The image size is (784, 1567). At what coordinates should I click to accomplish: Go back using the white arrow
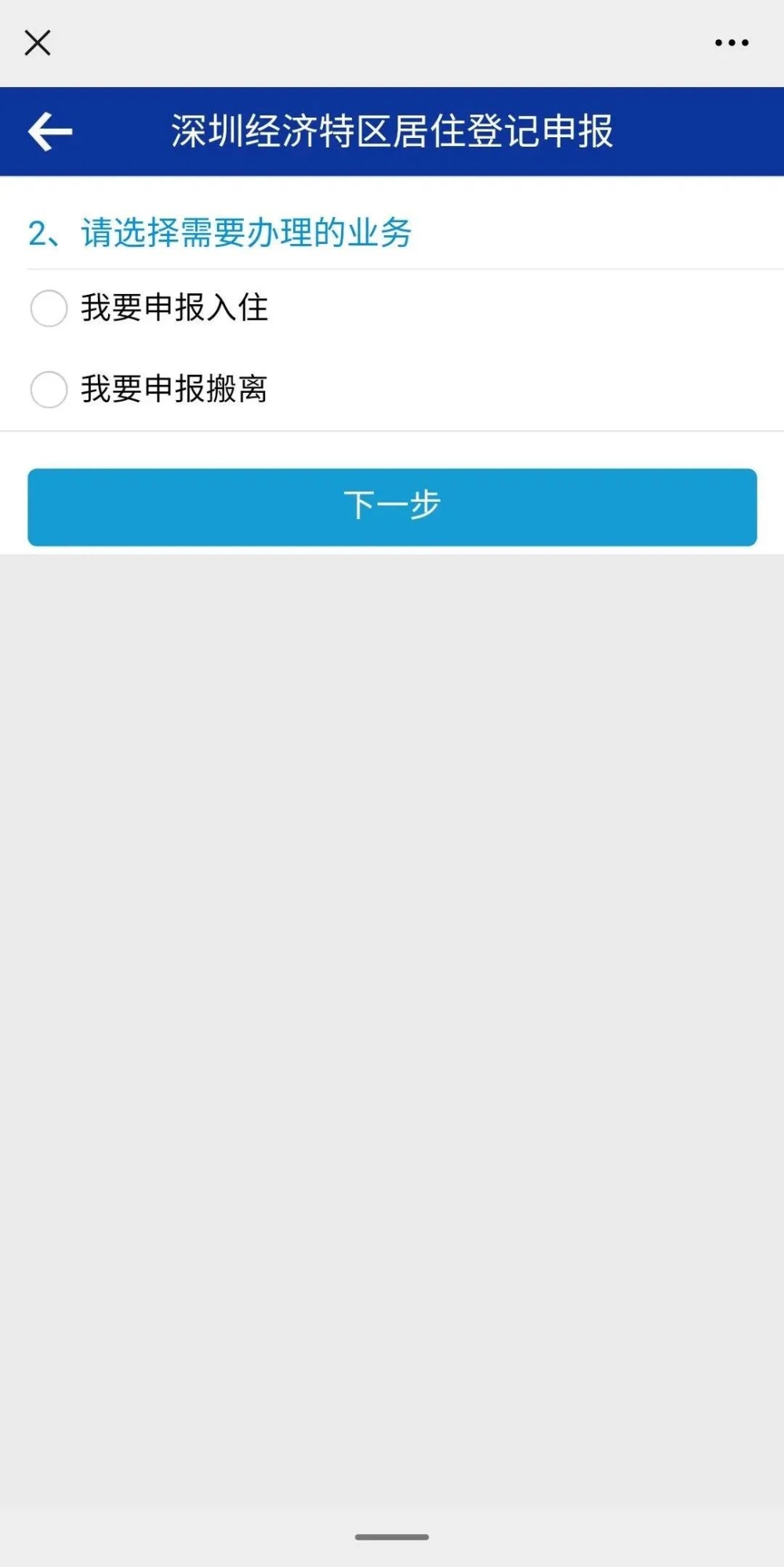click(50, 131)
